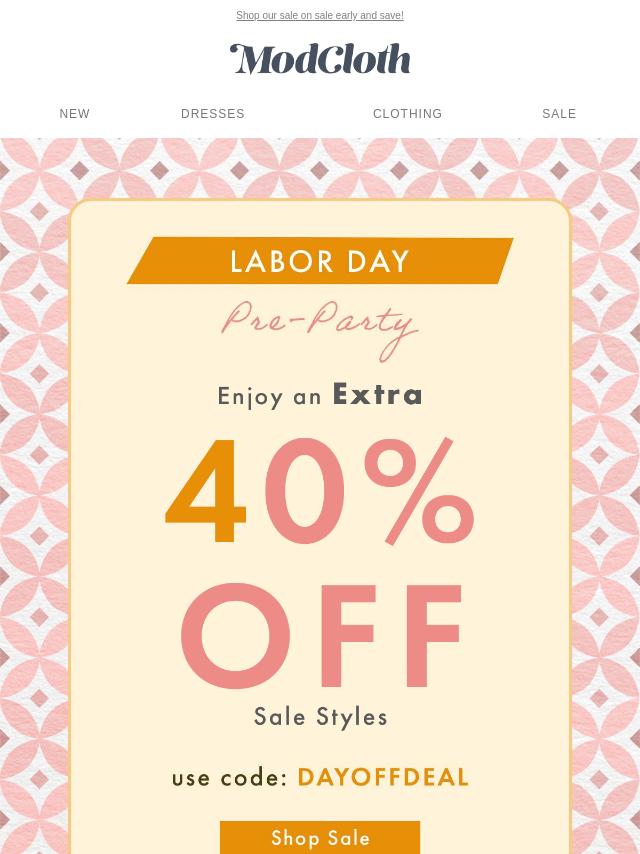Go to the DRESSES section
The image size is (640, 854).
[213, 114]
